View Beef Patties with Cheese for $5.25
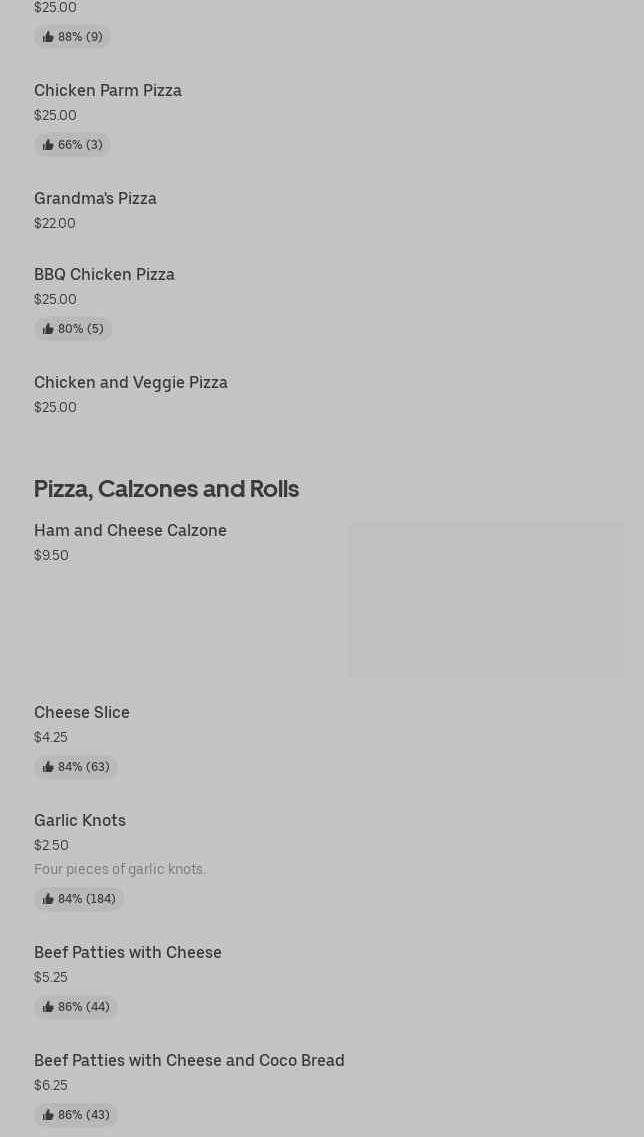Screen dimensions: 644x1137 [x=128, y=953]
